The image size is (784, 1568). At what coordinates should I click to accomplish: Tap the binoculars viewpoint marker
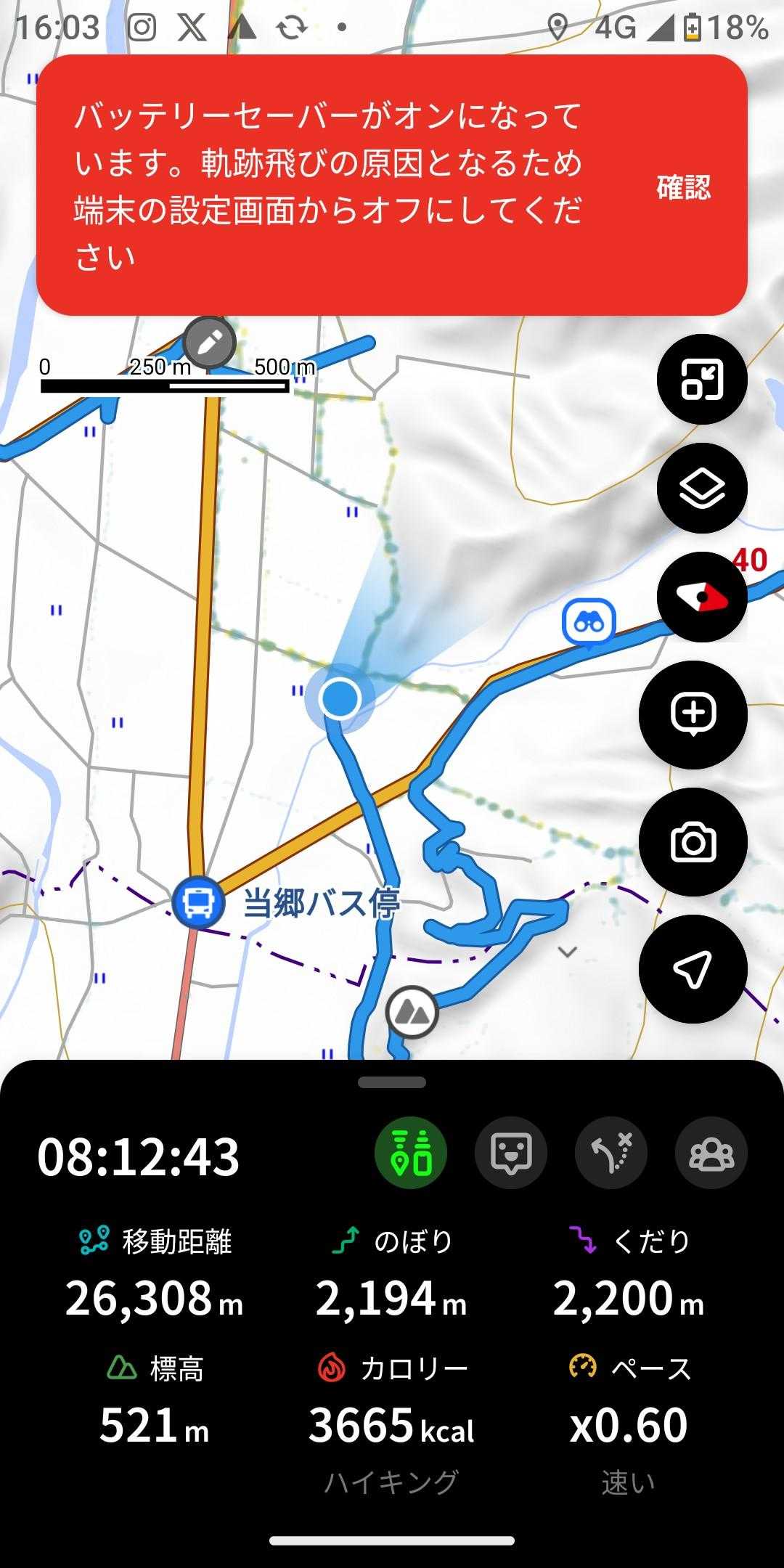click(x=589, y=622)
